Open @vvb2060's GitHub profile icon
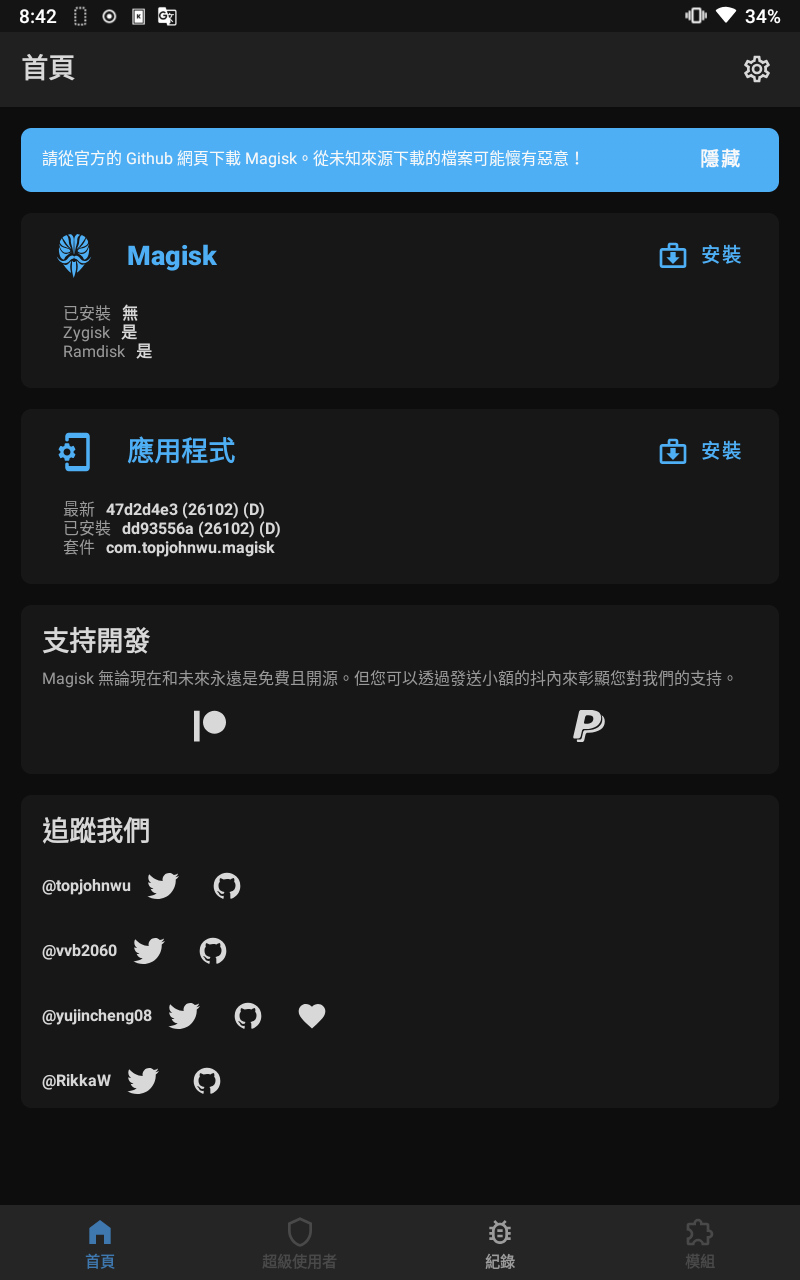The height and width of the screenshot is (1280, 800). pos(212,951)
